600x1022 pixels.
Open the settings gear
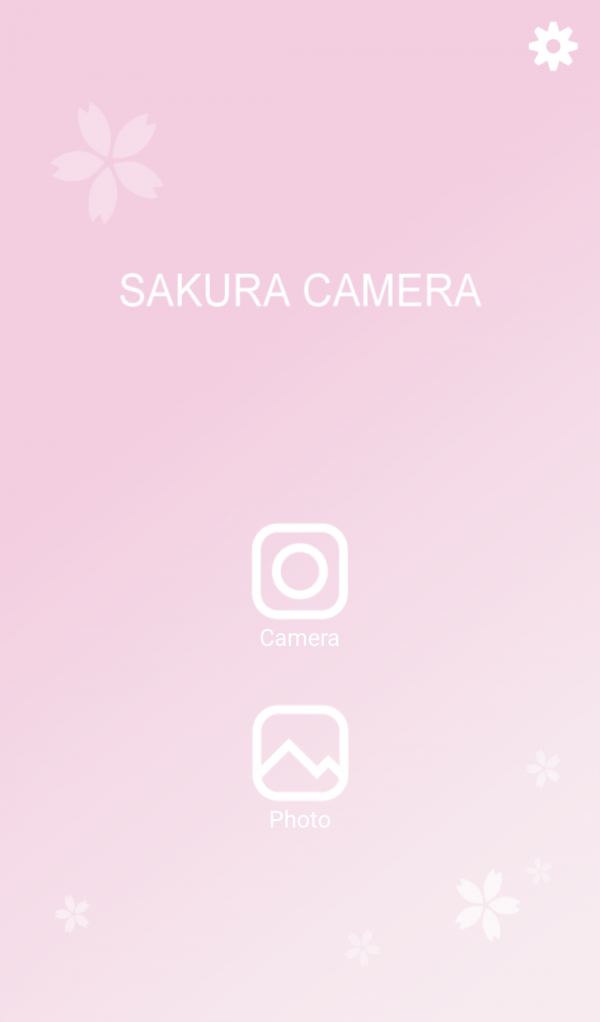pyautogui.click(x=553, y=46)
